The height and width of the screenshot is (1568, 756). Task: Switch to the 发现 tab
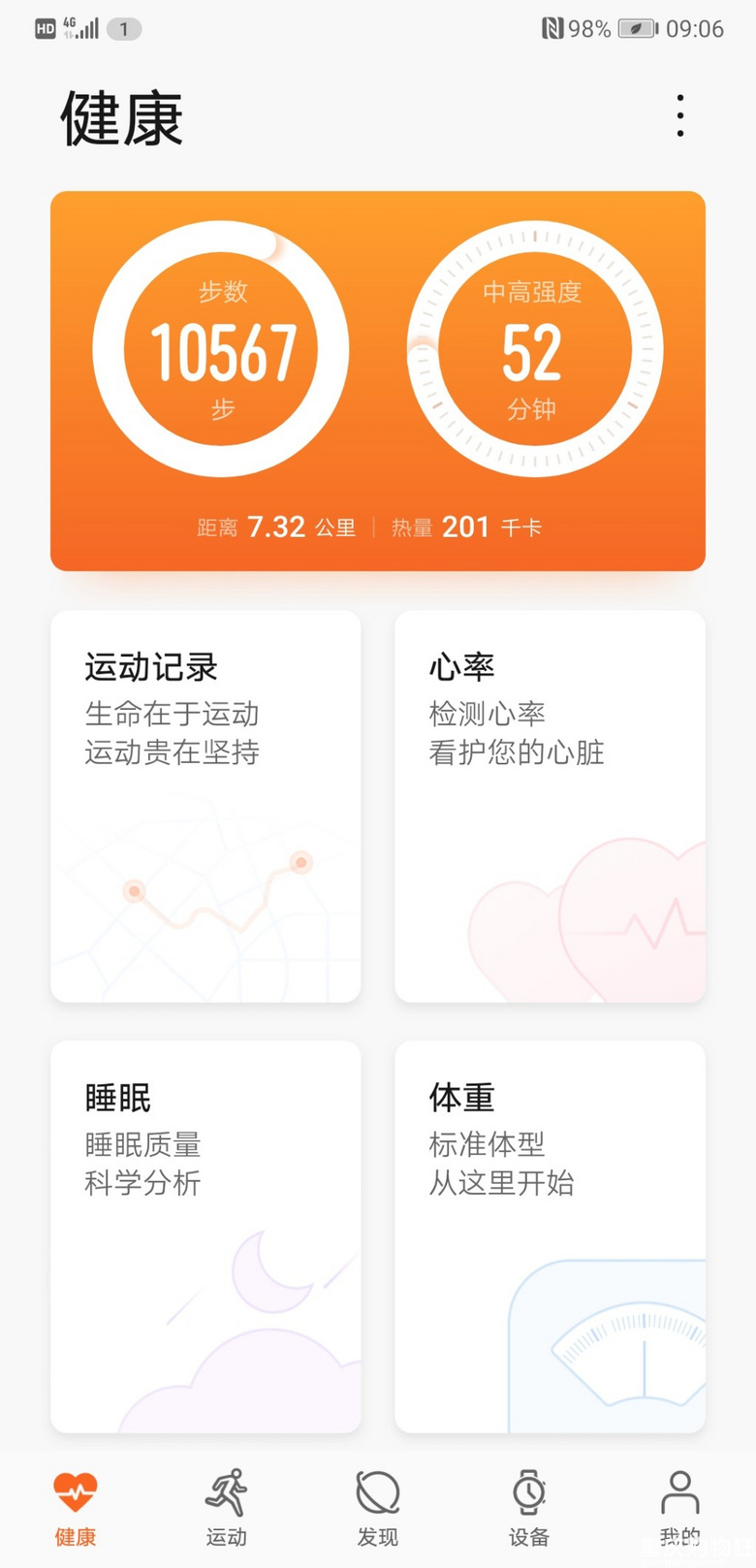point(378,1508)
